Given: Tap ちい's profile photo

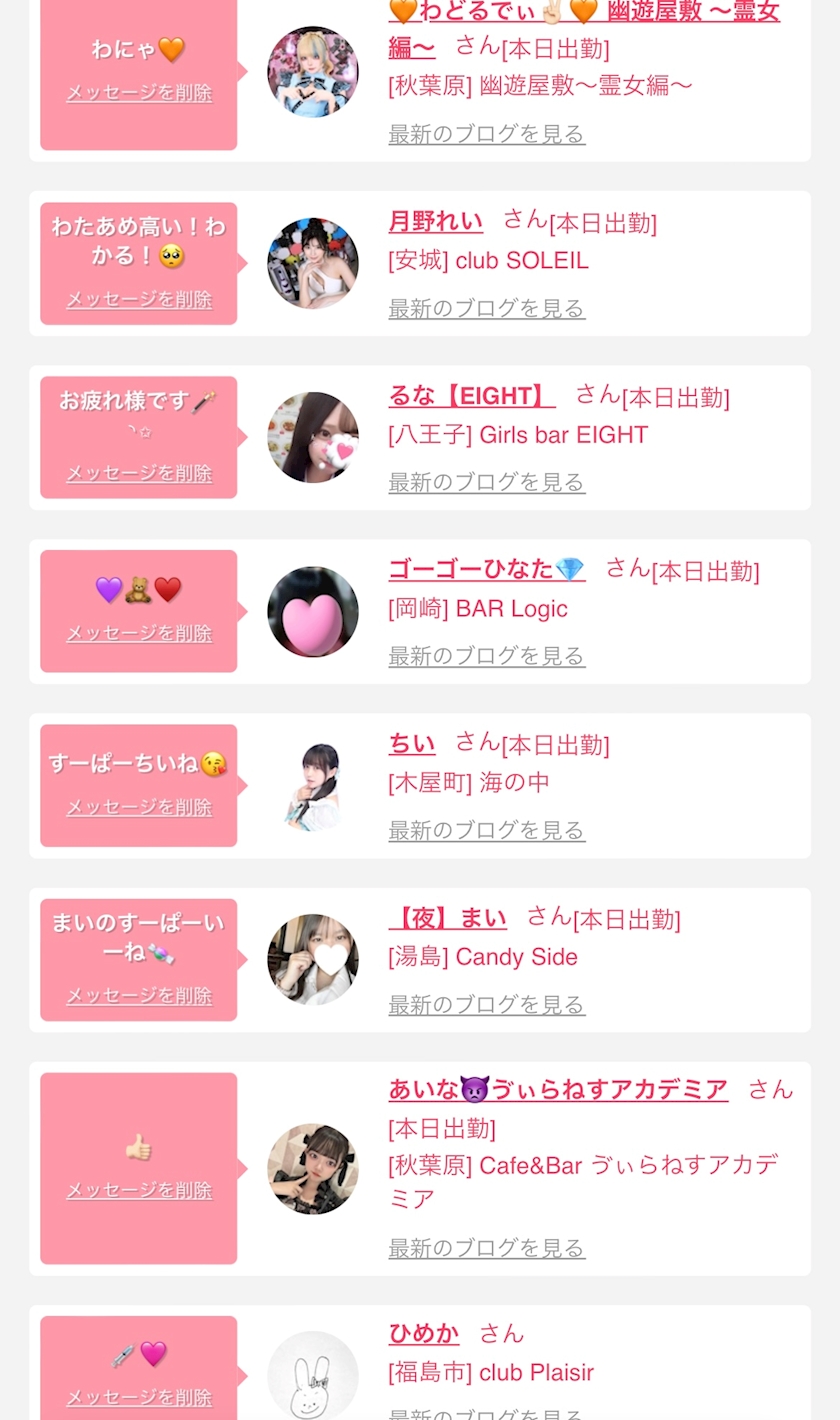Looking at the screenshot, I should click(312, 786).
